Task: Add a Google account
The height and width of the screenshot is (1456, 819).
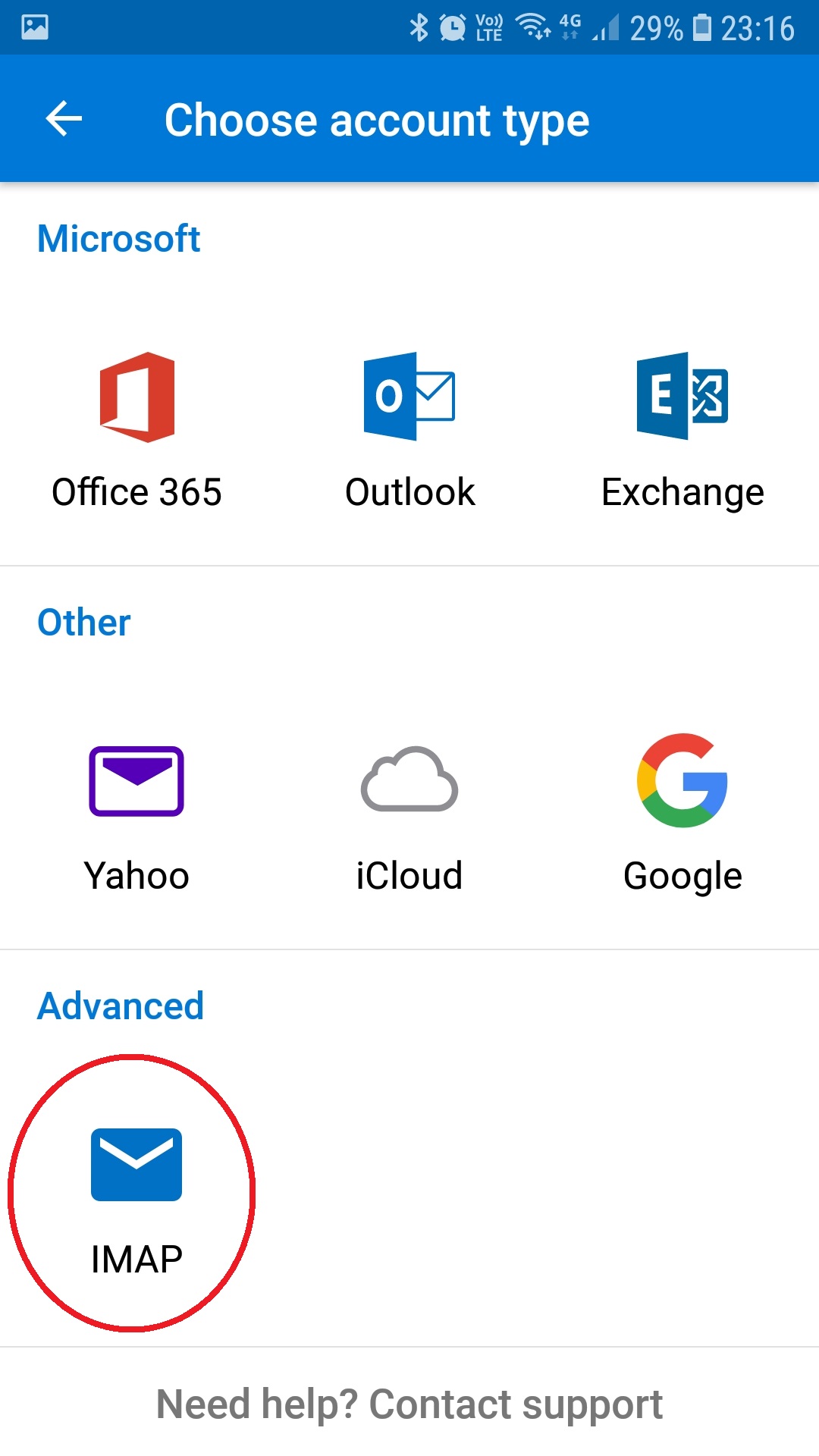Action: pos(682,815)
